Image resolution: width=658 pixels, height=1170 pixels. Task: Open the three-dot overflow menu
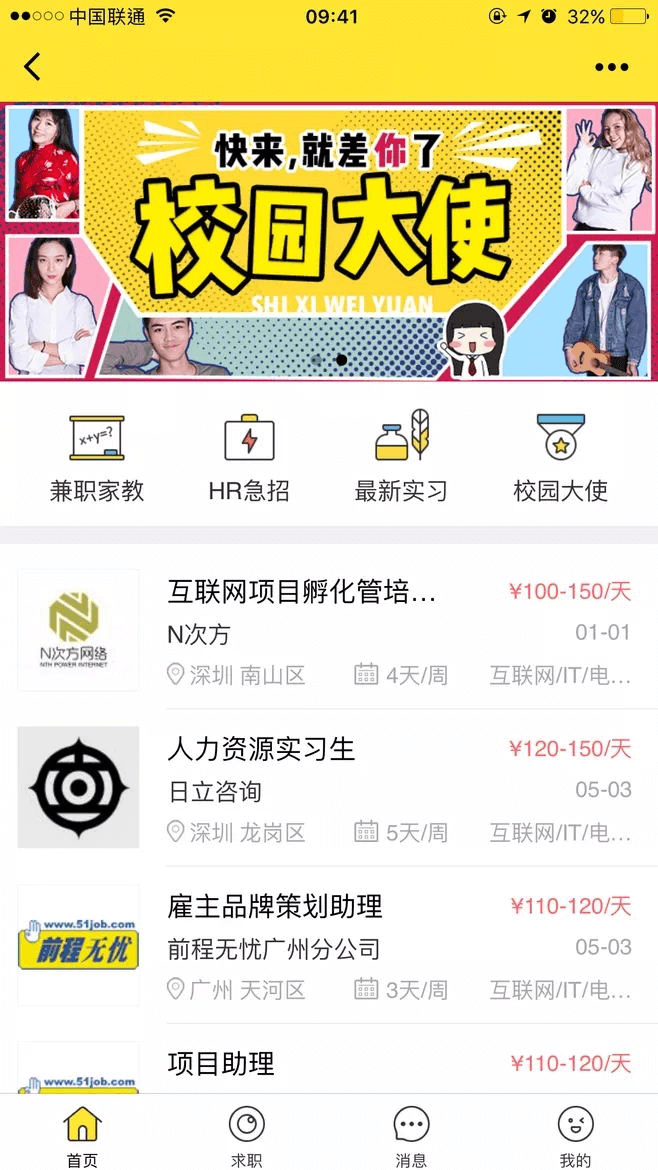611,67
